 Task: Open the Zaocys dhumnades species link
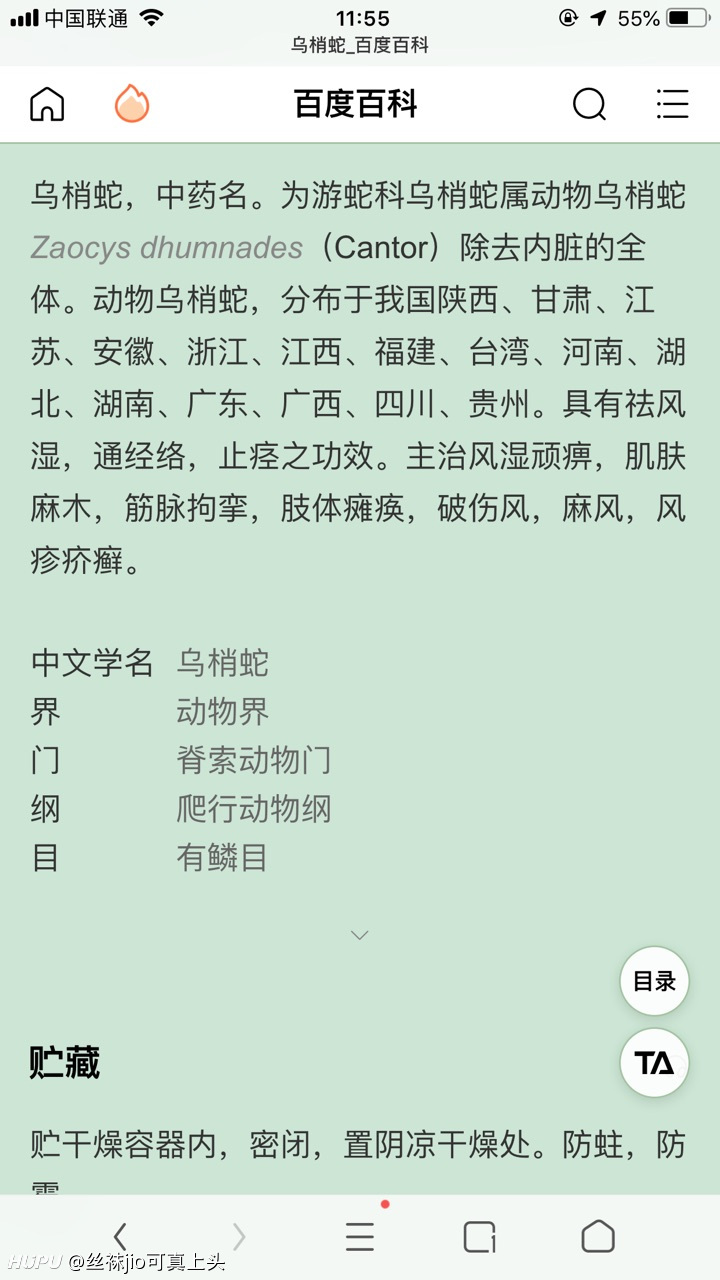point(166,248)
